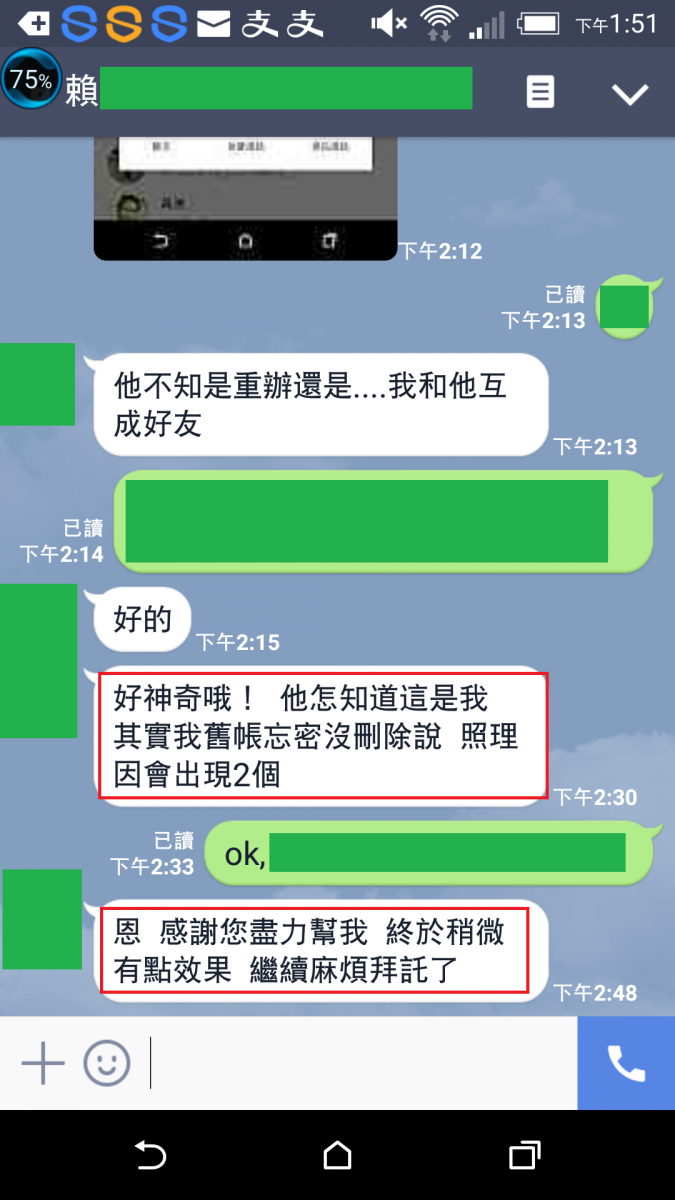Viewport: 675px width, 1200px height.
Task: Focus the message text input field
Action: (360, 1062)
